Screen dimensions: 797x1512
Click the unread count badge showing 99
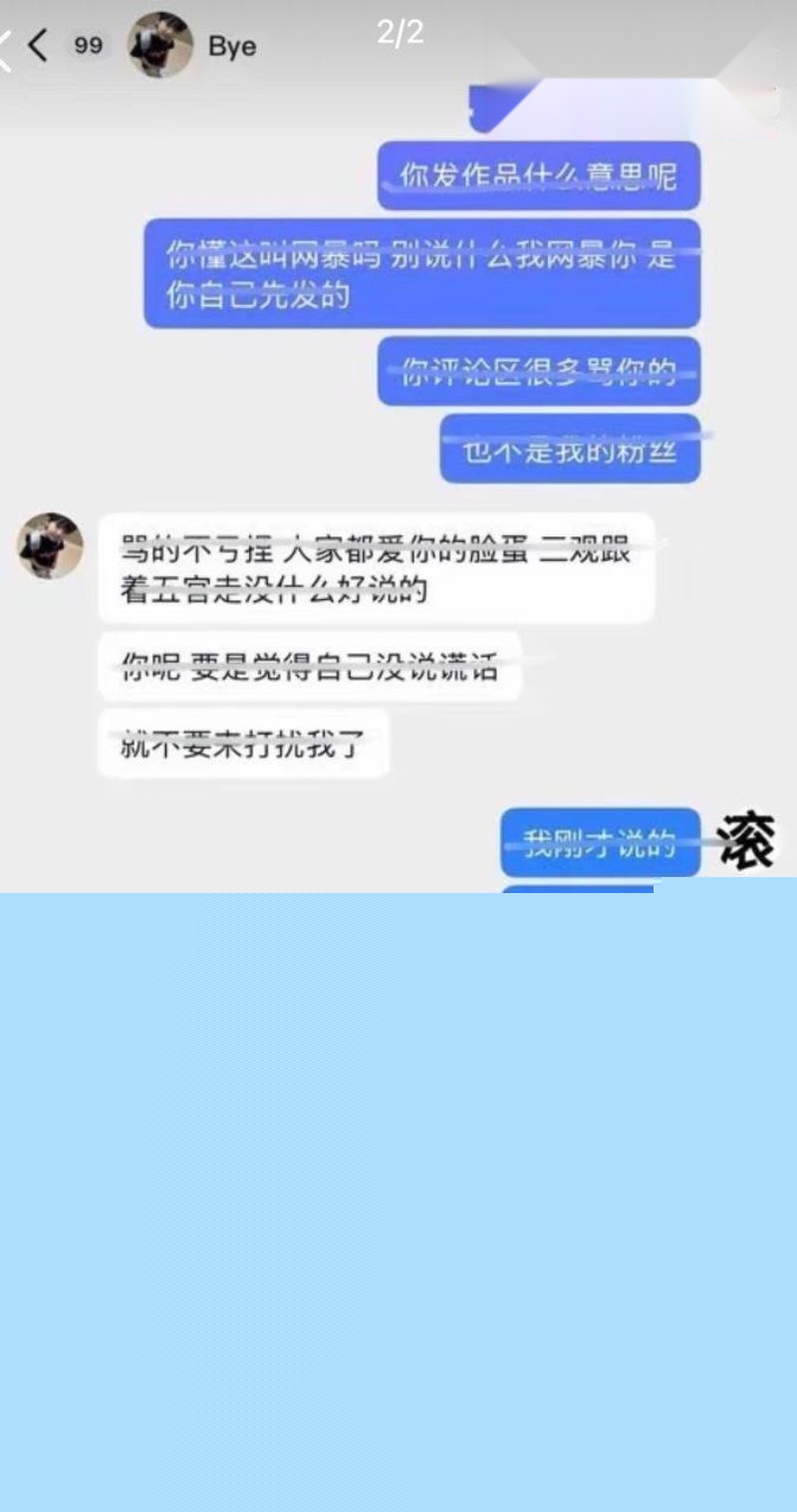point(89,45)
